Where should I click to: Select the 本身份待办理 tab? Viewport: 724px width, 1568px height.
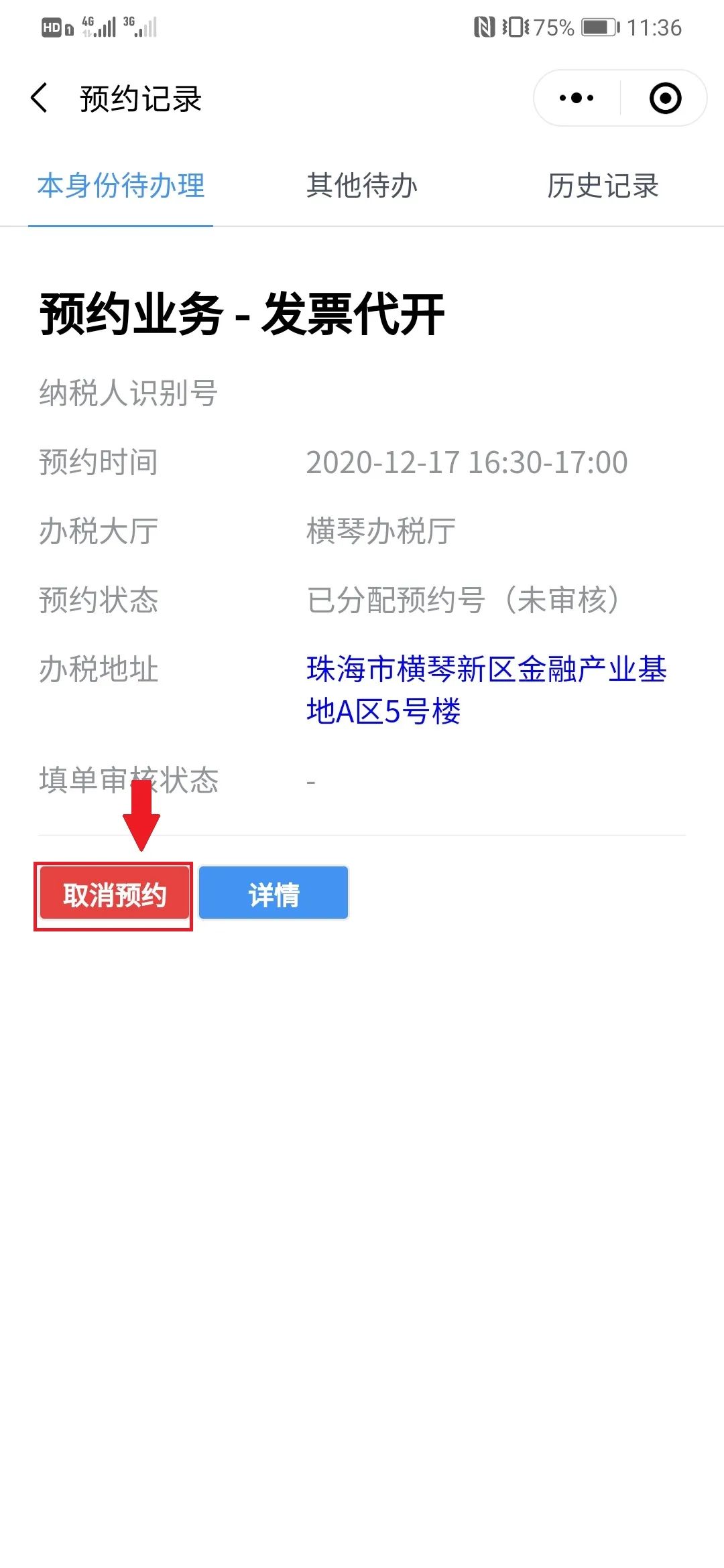121,186
